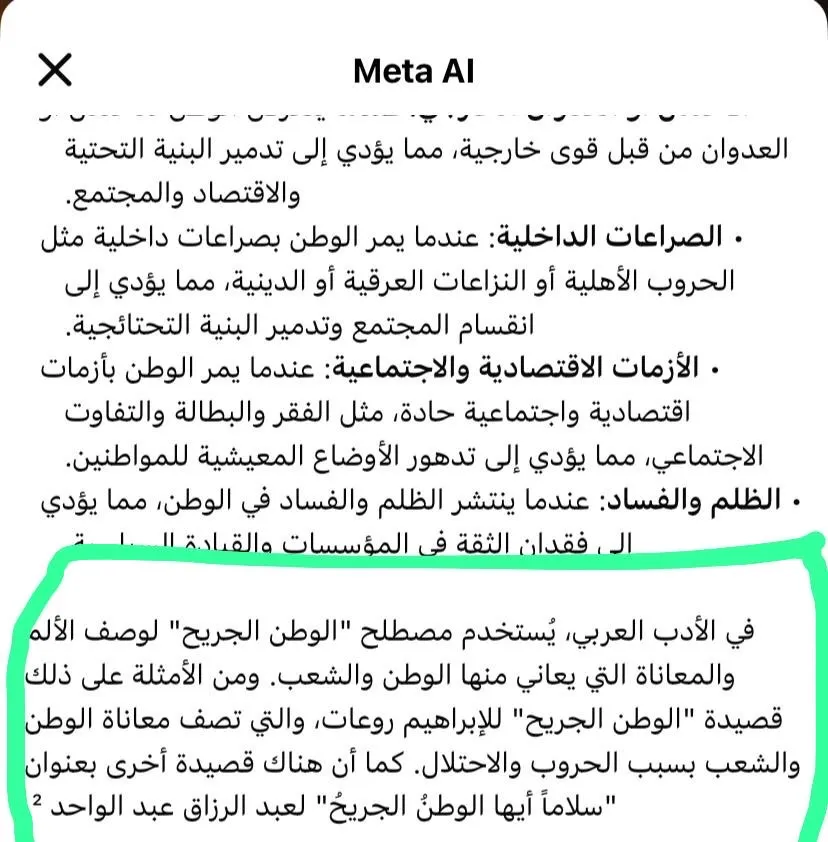Close the Meta AI panel
Screen dimensions: 828x842
pos(55,70)
